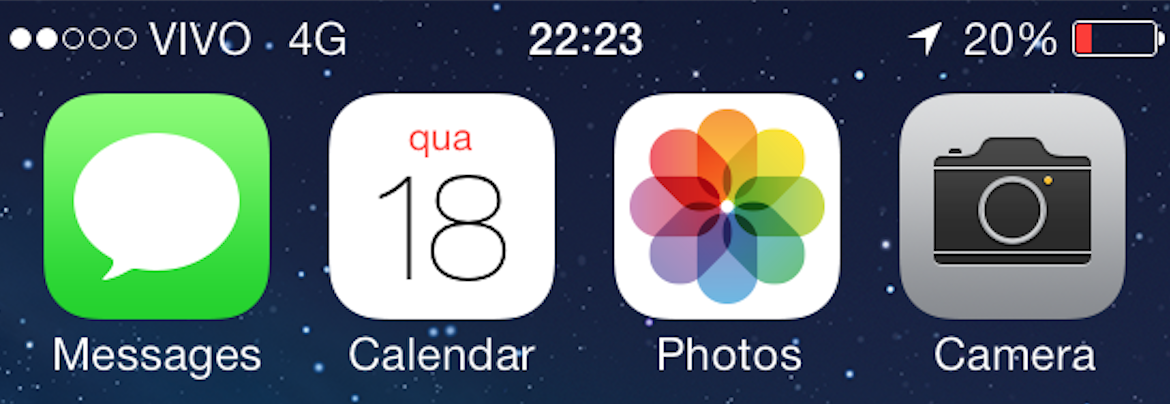Viewport: 1170px width, 404px height.
Task: Open the Photos app
Action: [727, 206]
